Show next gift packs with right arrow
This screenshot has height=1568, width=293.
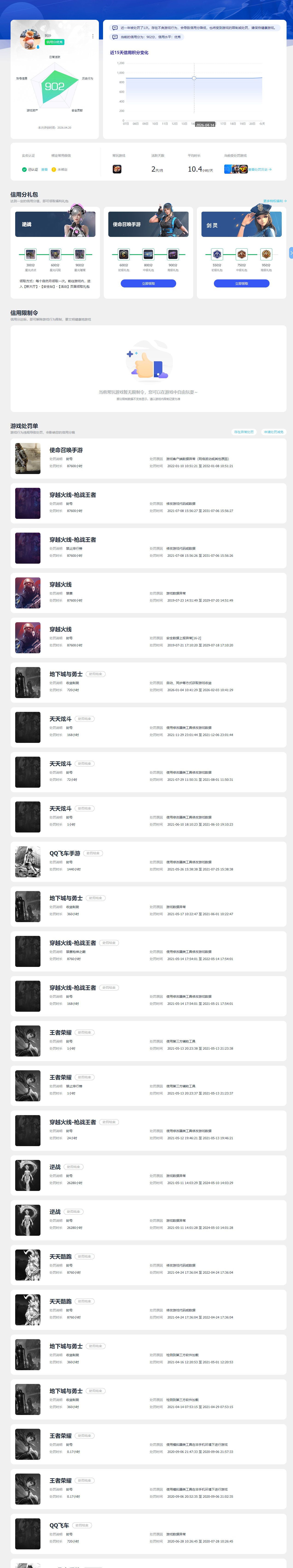[x=290, y=253]
